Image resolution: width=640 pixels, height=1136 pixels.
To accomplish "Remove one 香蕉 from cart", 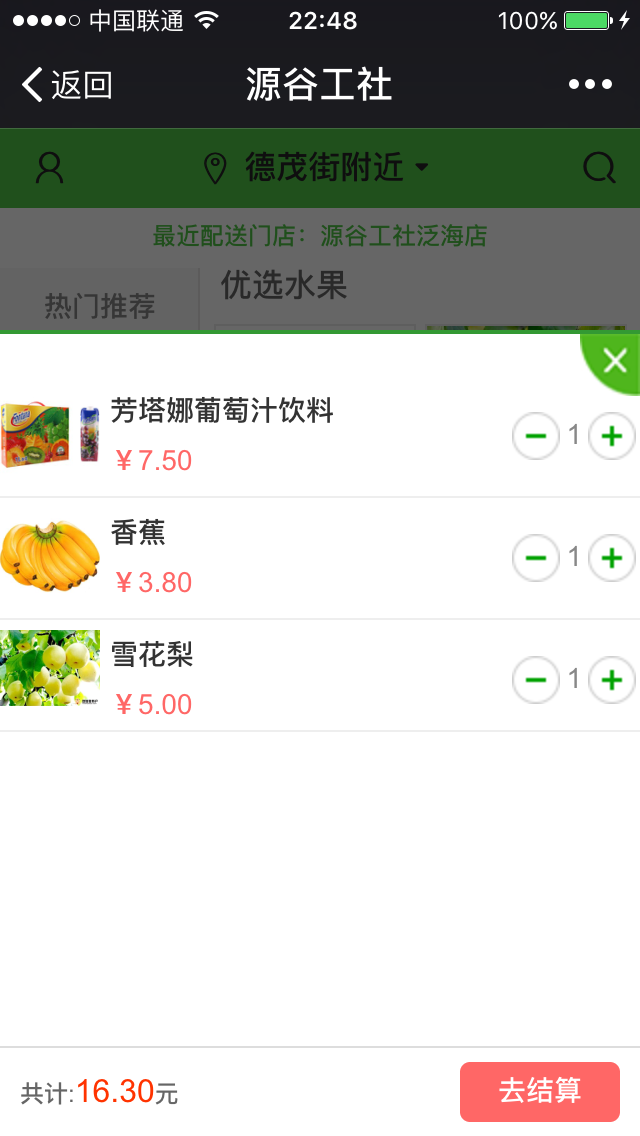I will 535,558.
